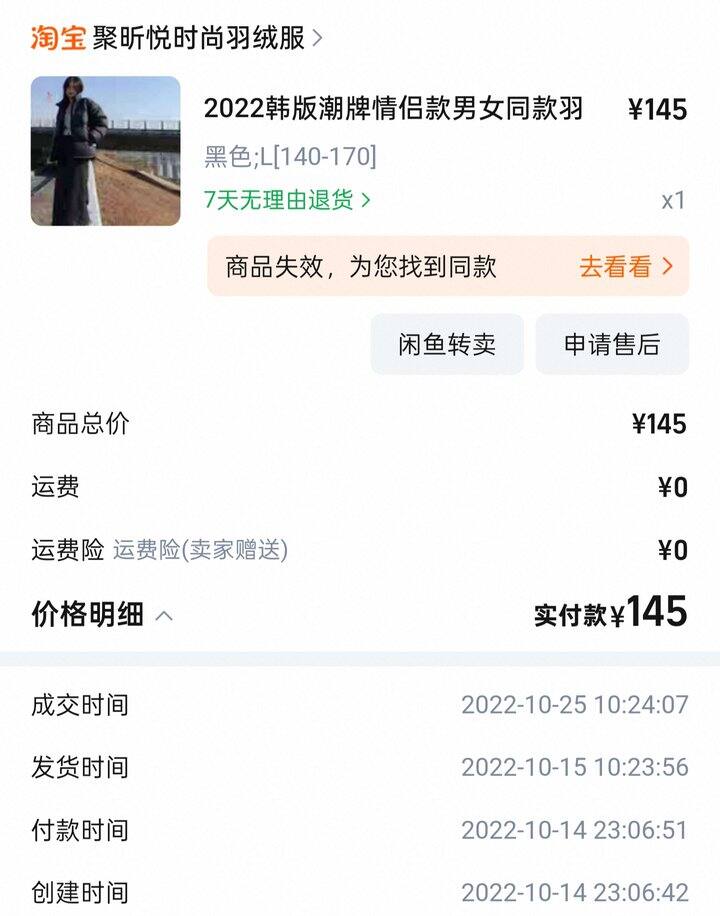
Task: Click 申请售后 to request after-sales service
Action: click(x=613, y=344)
